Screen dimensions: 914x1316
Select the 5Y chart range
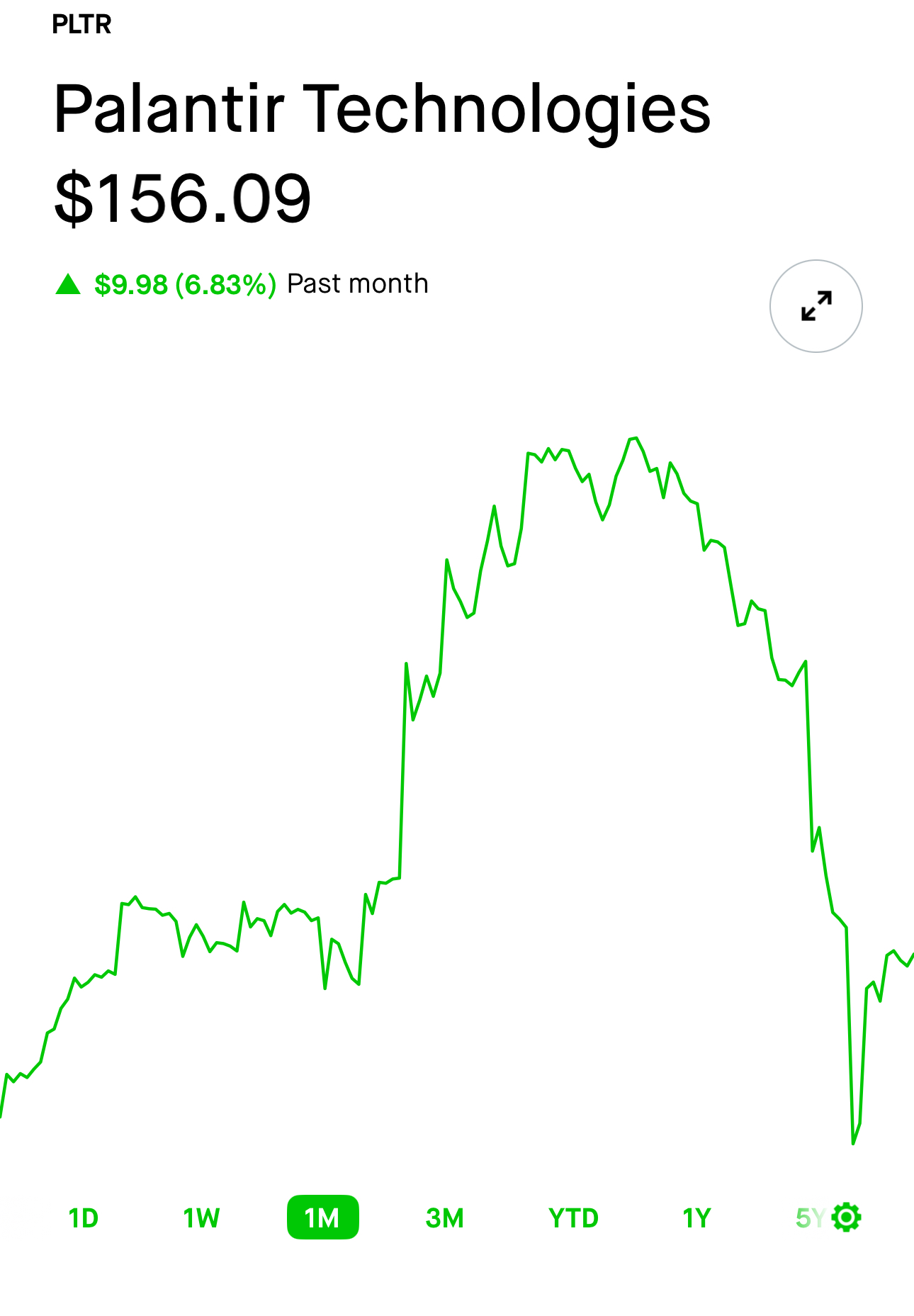click(809, 1218)
